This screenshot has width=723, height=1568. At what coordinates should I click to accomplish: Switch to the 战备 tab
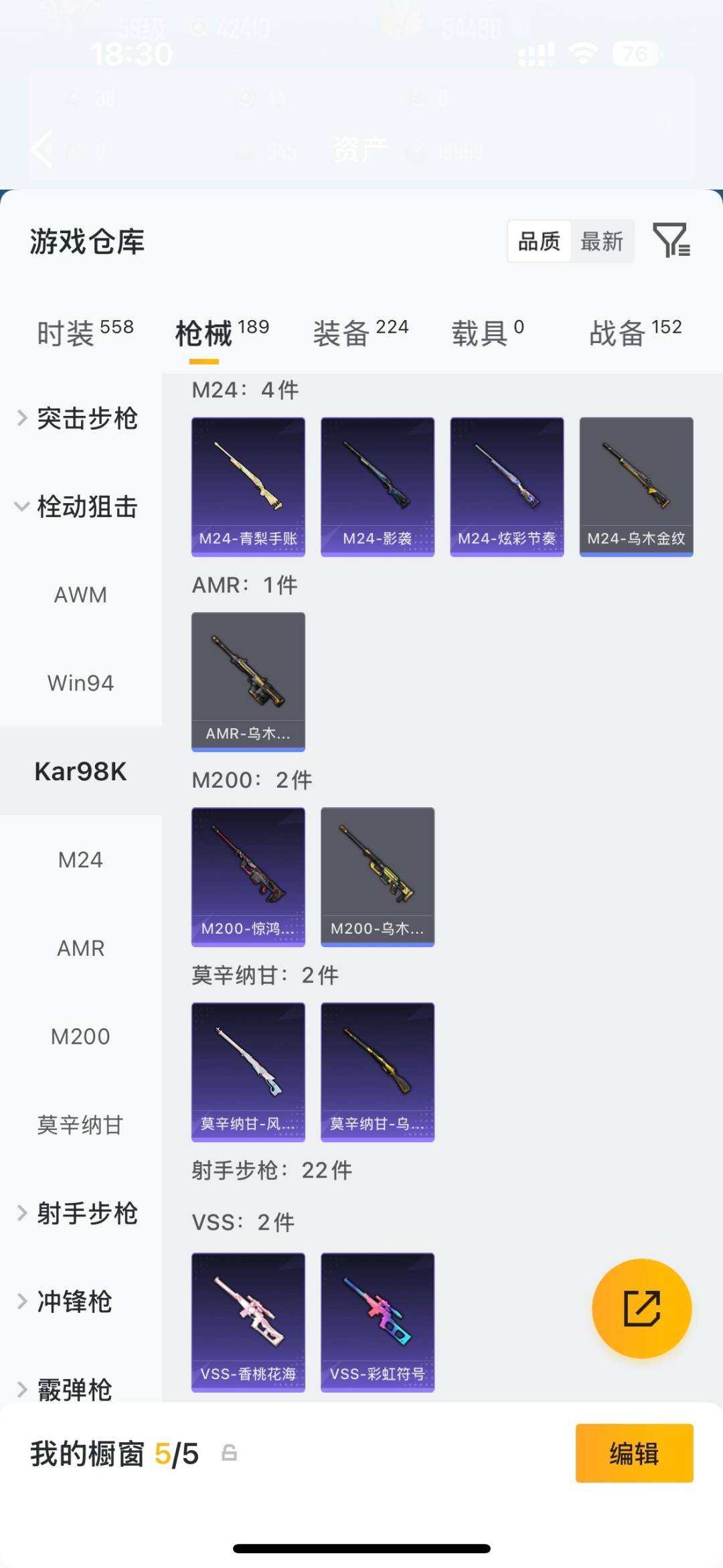pos(635,333)
